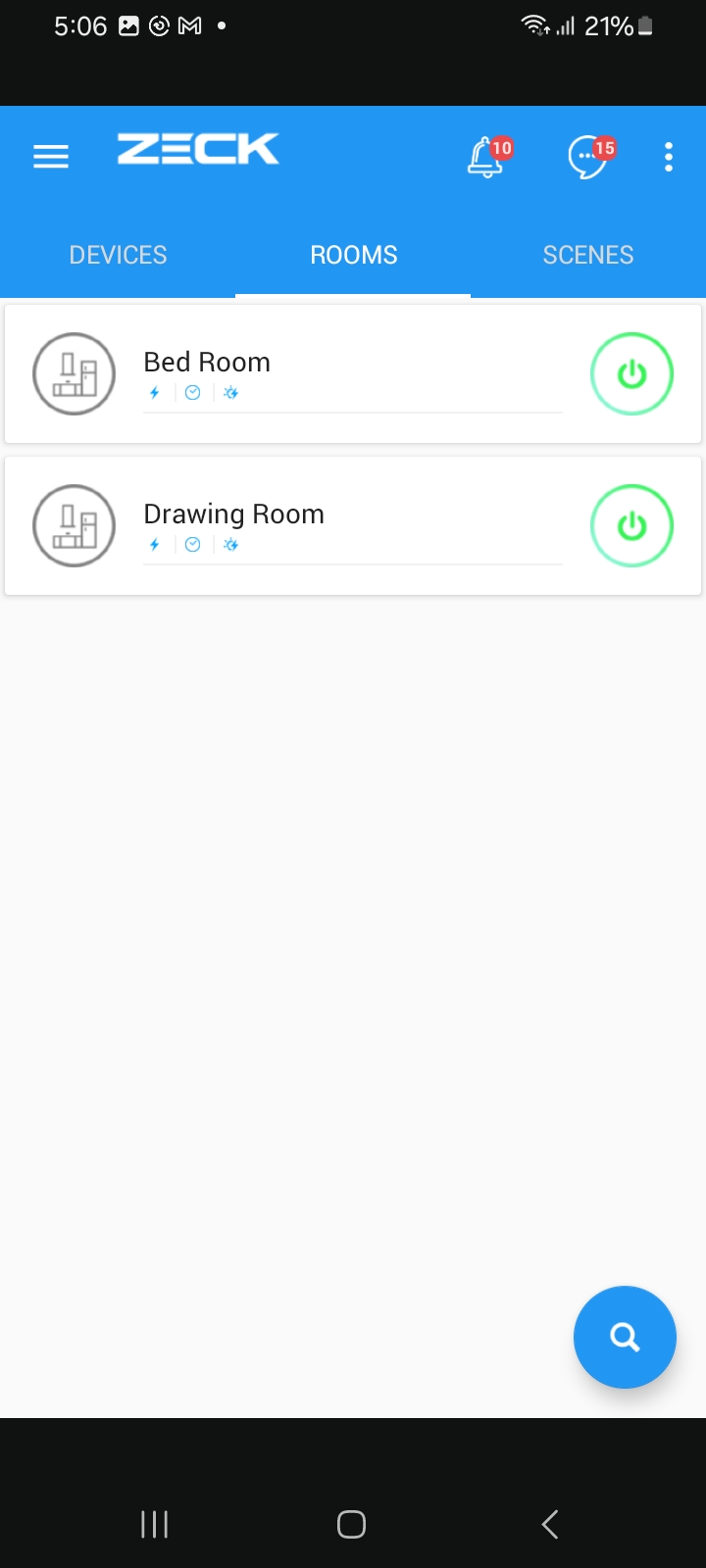706x1568 pixels.
Task: Toggle power for Drawing Room
Action: (x=631, y=525)
